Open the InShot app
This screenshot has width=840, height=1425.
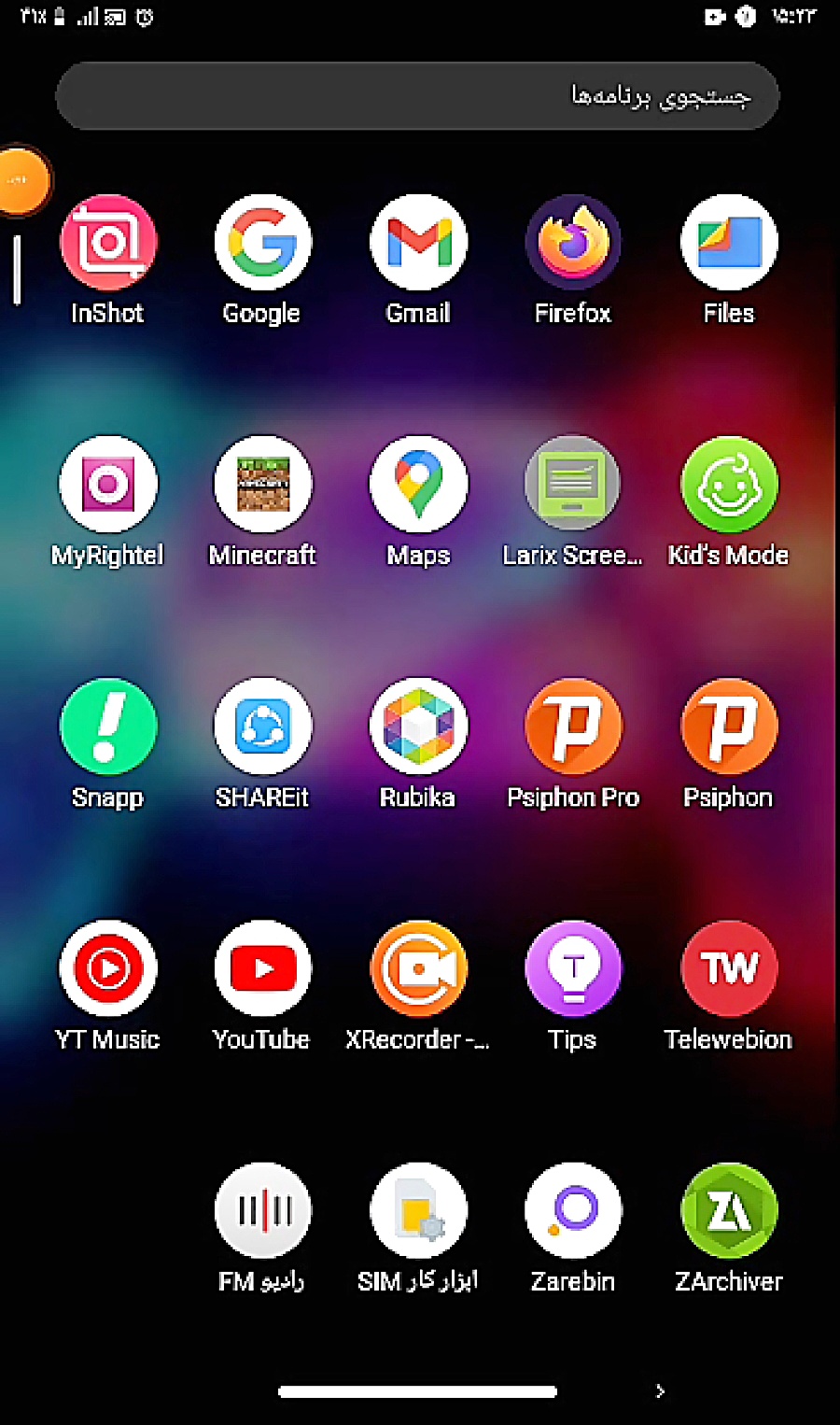[107, 243]
